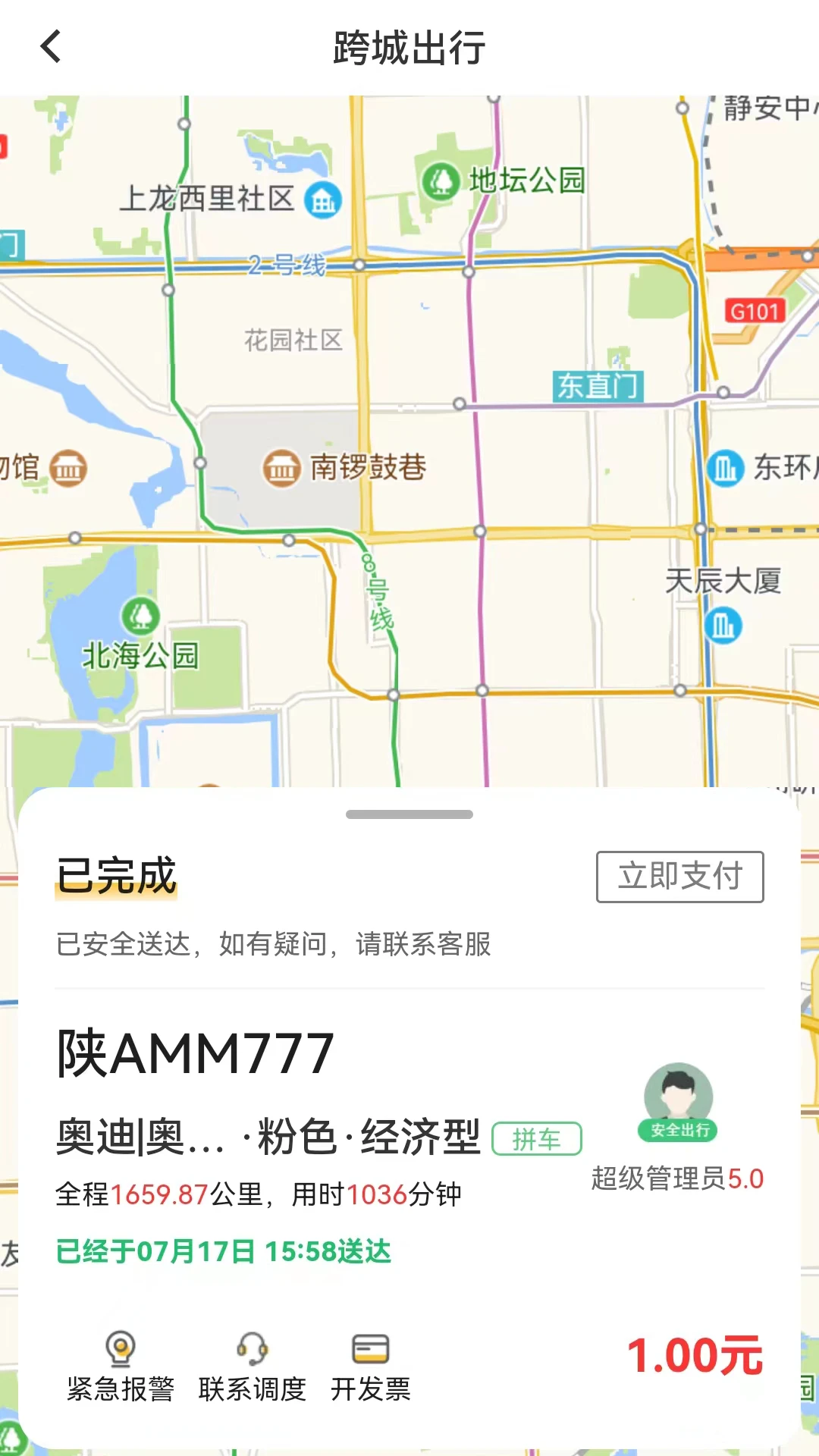Click the 天辰大厦 building icon
Image resolution: width=819 pixels, height=1456 pixels.
[x=723, y=626]
